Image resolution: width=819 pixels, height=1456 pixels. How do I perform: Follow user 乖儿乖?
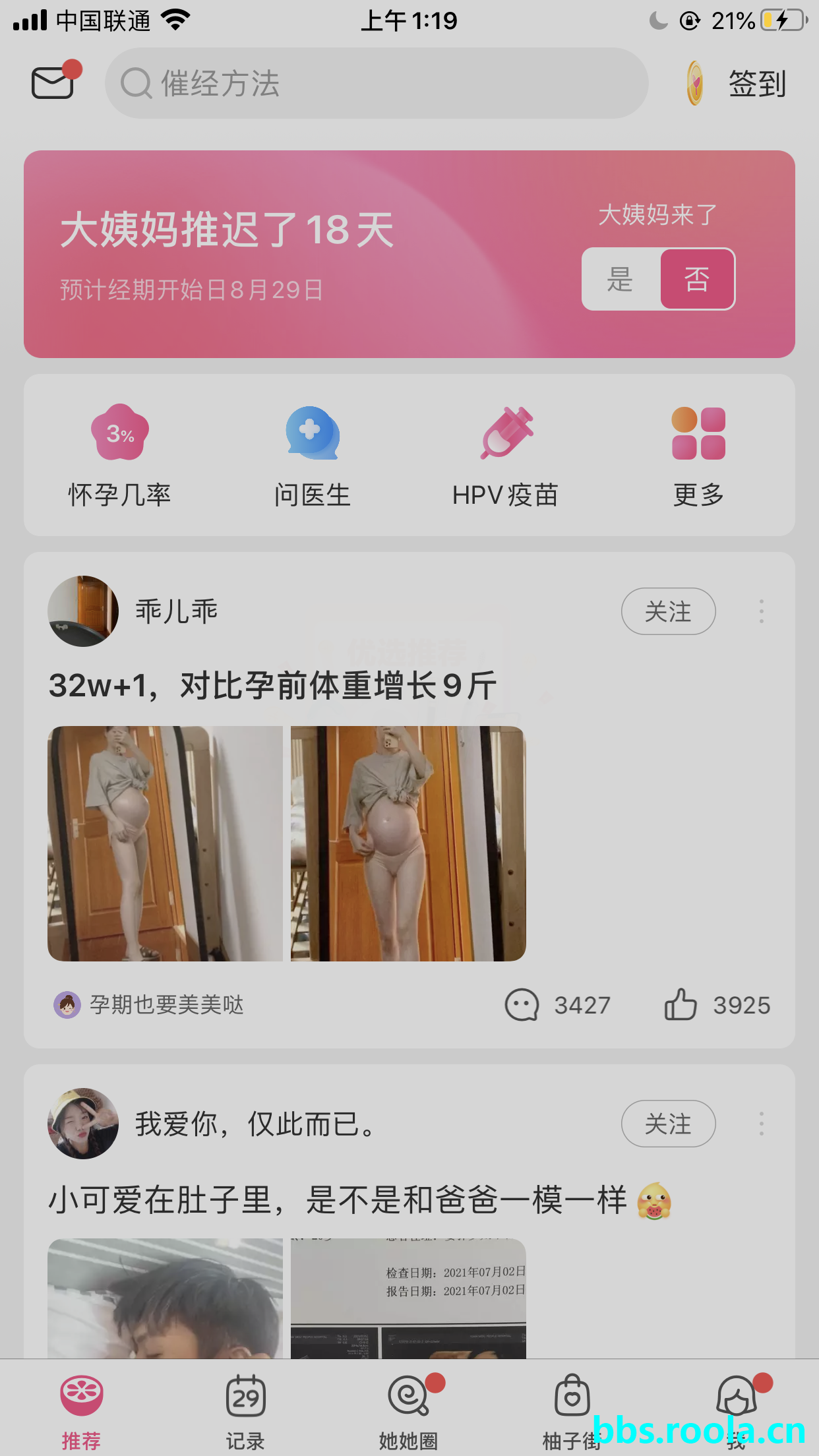(x=668, y=611)
